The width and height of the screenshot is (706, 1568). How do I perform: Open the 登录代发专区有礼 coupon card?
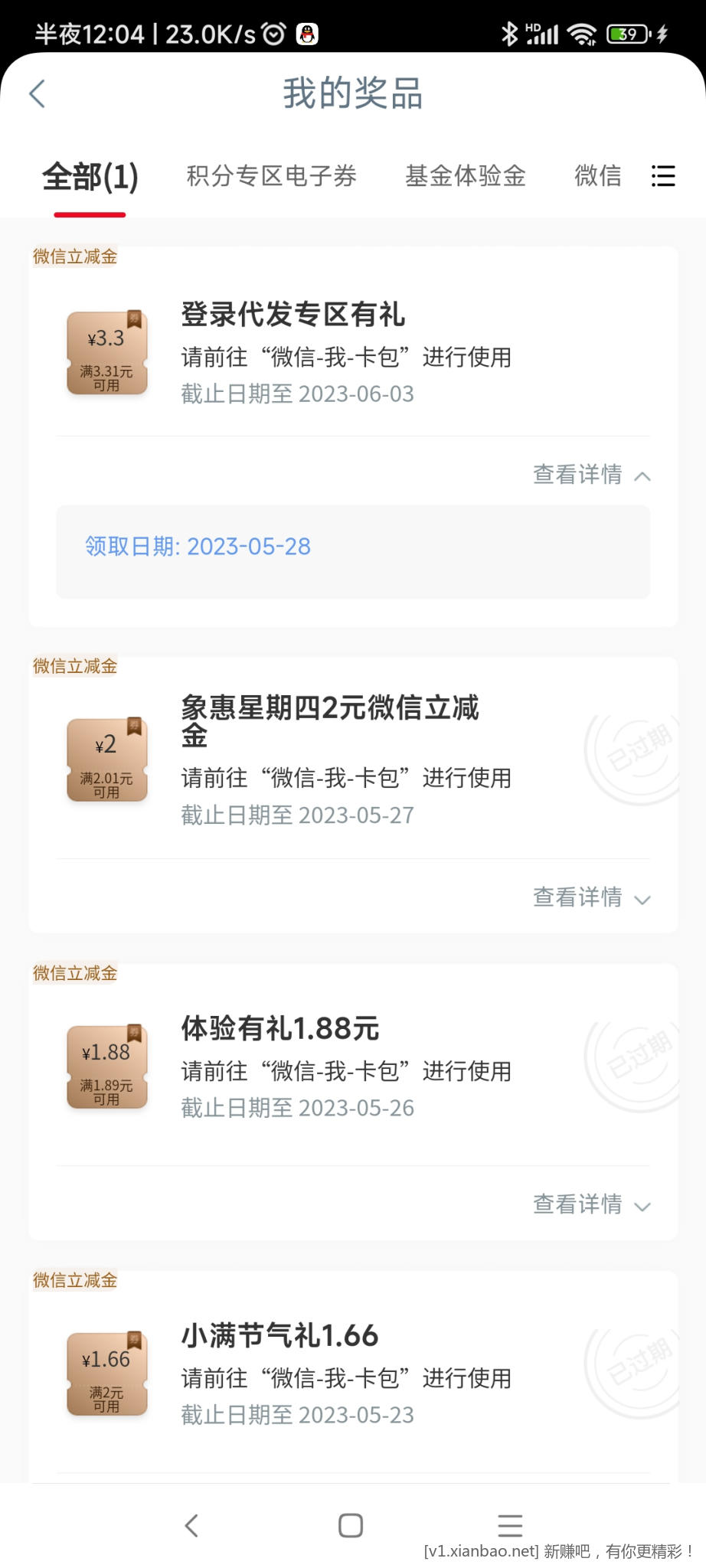(x=345, y=352)
